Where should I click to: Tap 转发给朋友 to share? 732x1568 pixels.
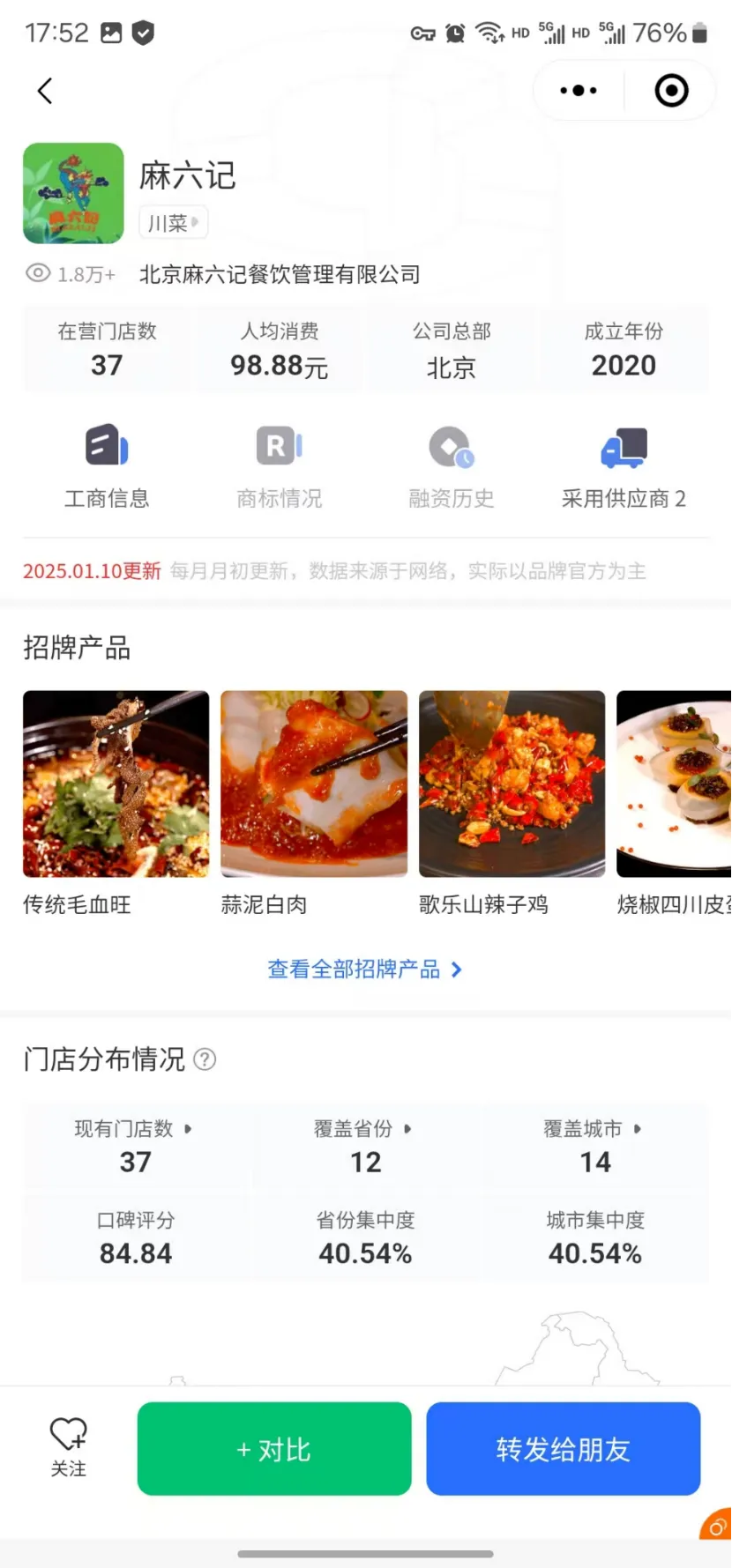[x=563, y=1449]
